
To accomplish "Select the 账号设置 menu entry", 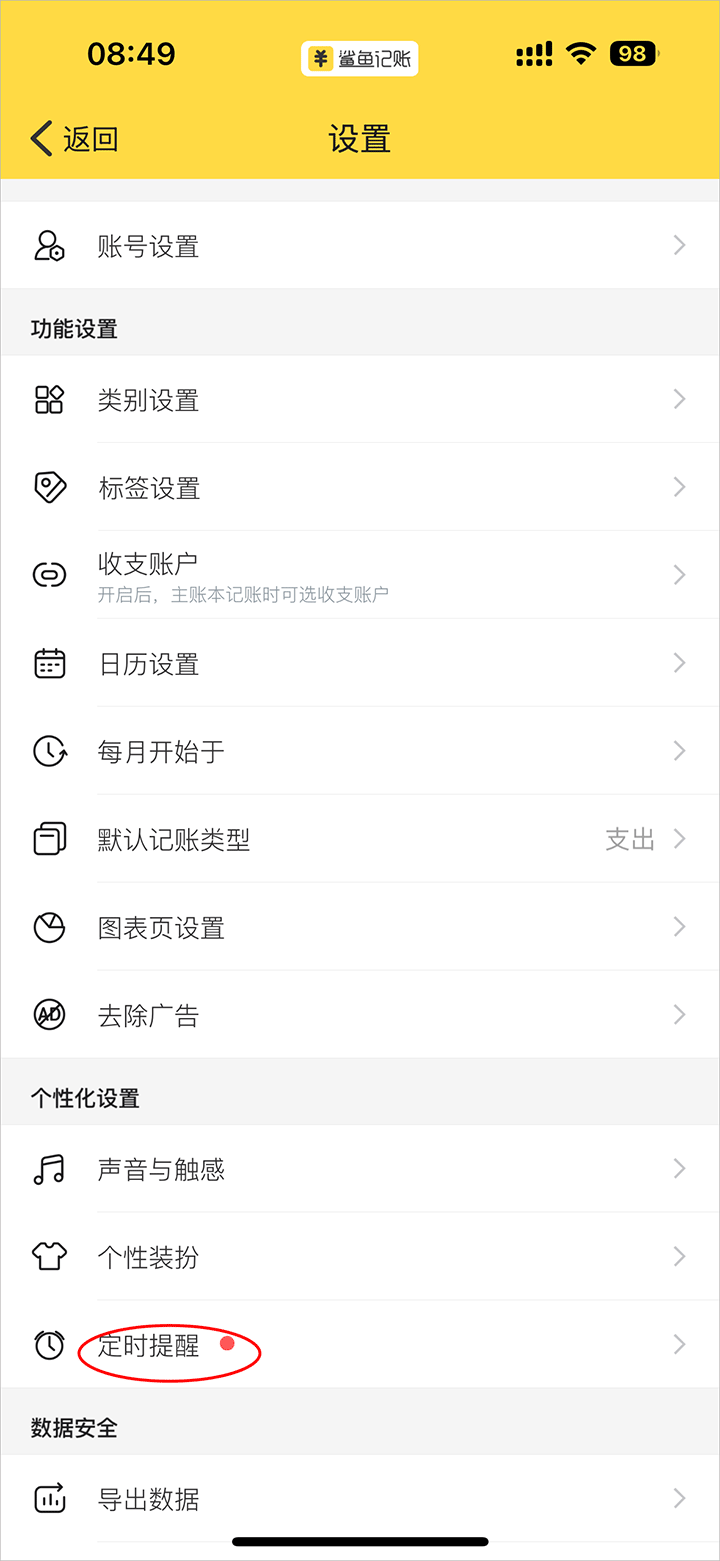I will (x=148, y=246).
